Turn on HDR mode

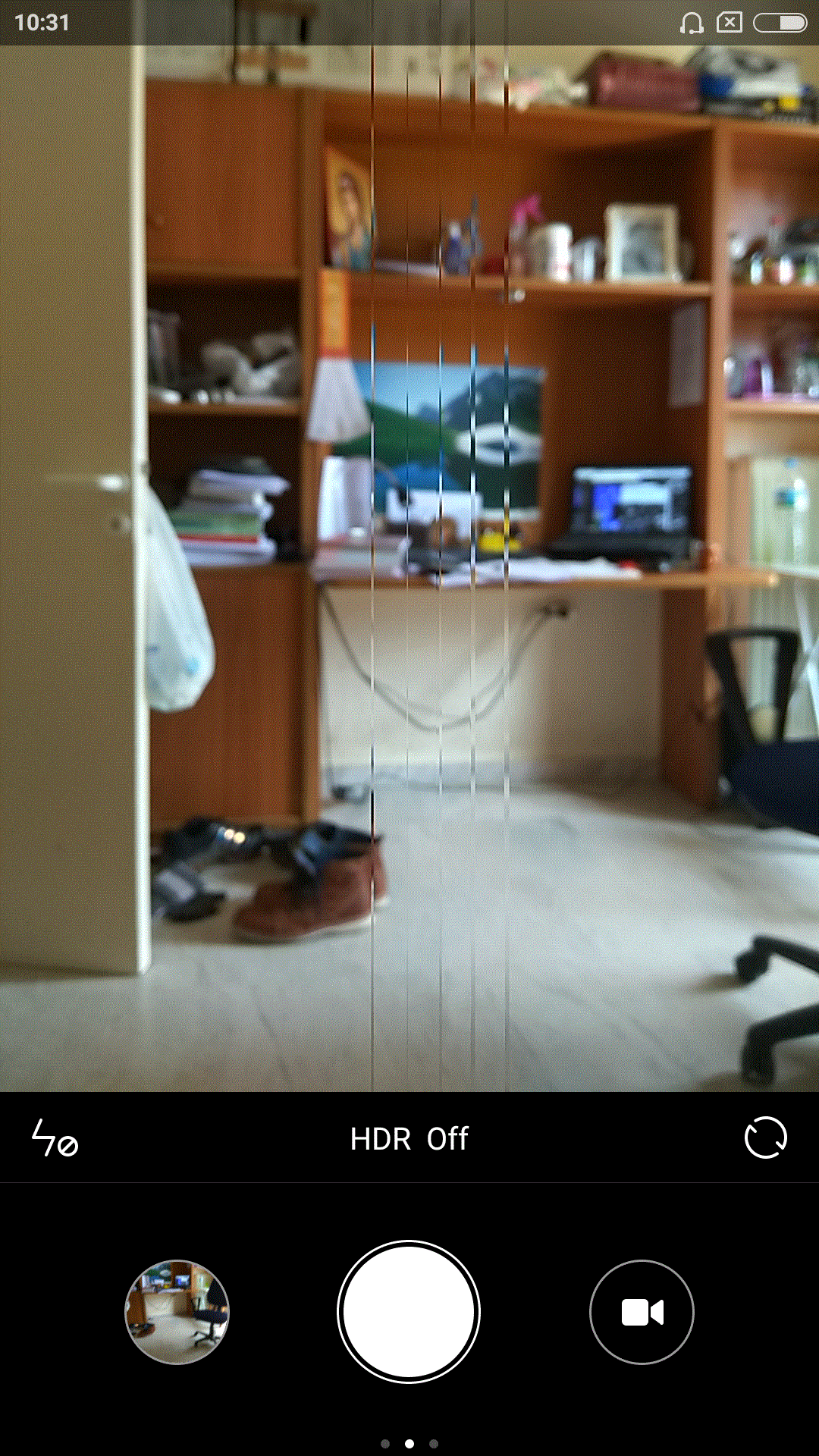coord(409,1138)
